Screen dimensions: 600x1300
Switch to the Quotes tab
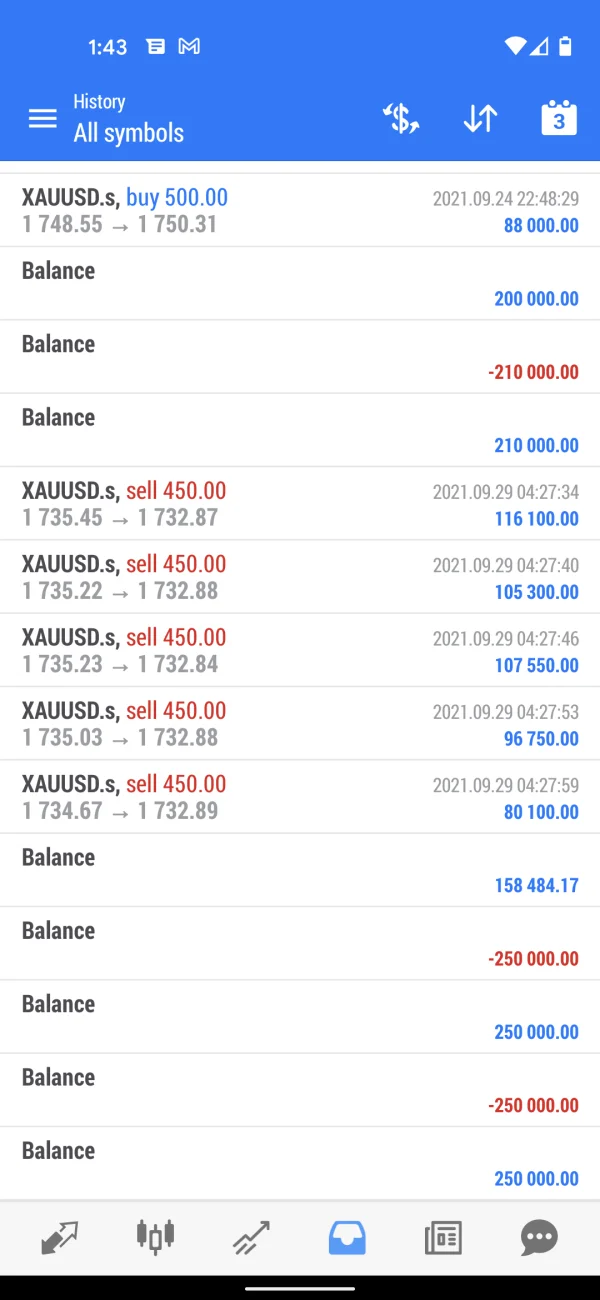click(60, 1238)
